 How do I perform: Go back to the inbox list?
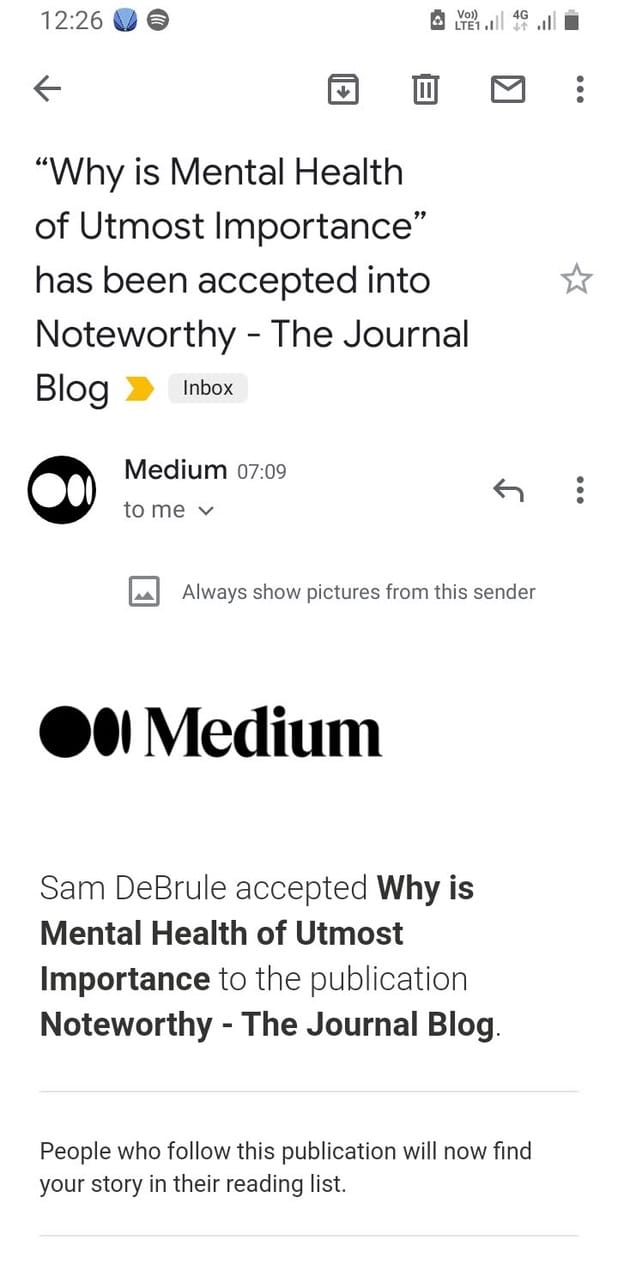[x=47, y=90]
